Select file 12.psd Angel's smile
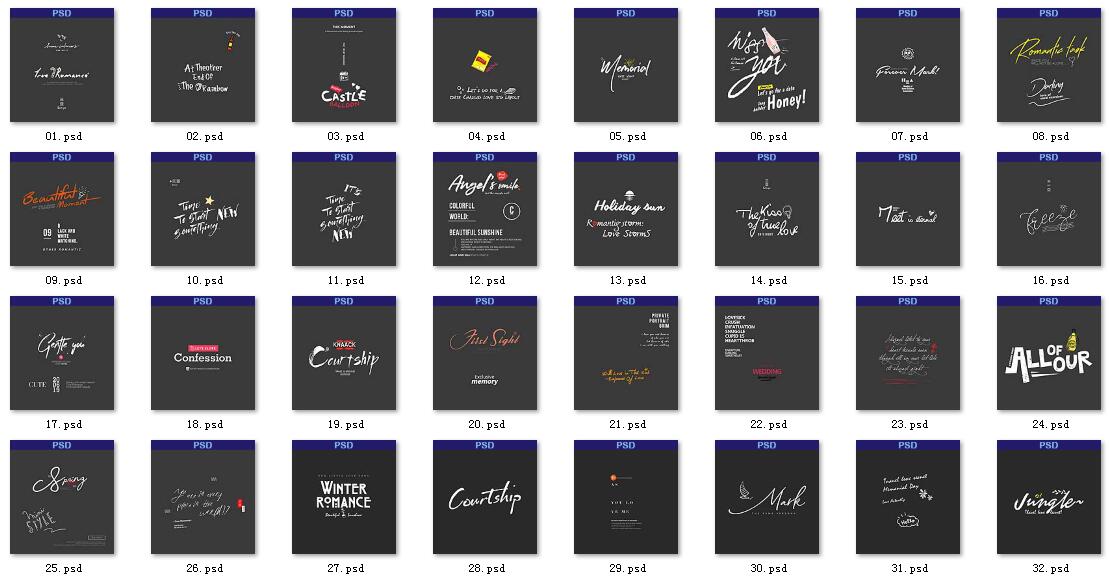This screenshot has height=580, width=1109. coord(484,210)
